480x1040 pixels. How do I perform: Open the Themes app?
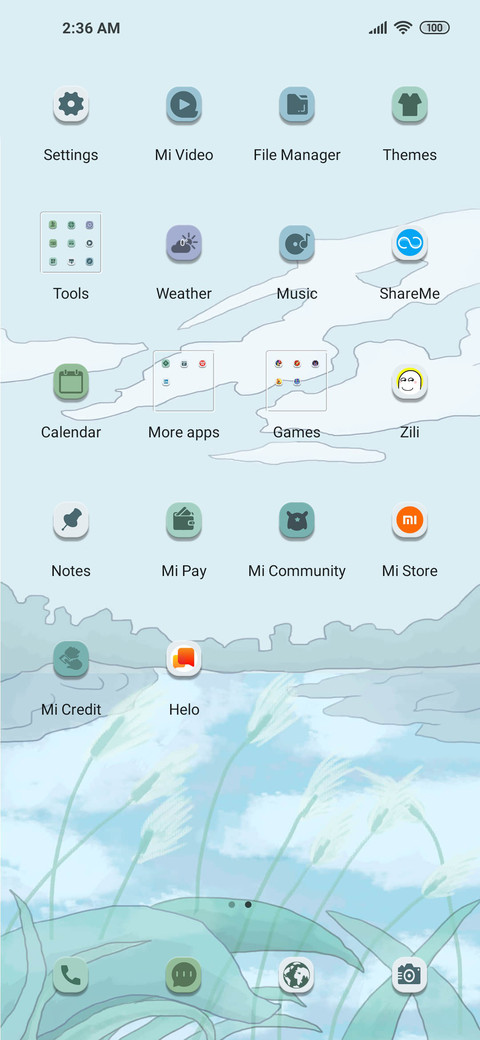[x=410, y=105]
